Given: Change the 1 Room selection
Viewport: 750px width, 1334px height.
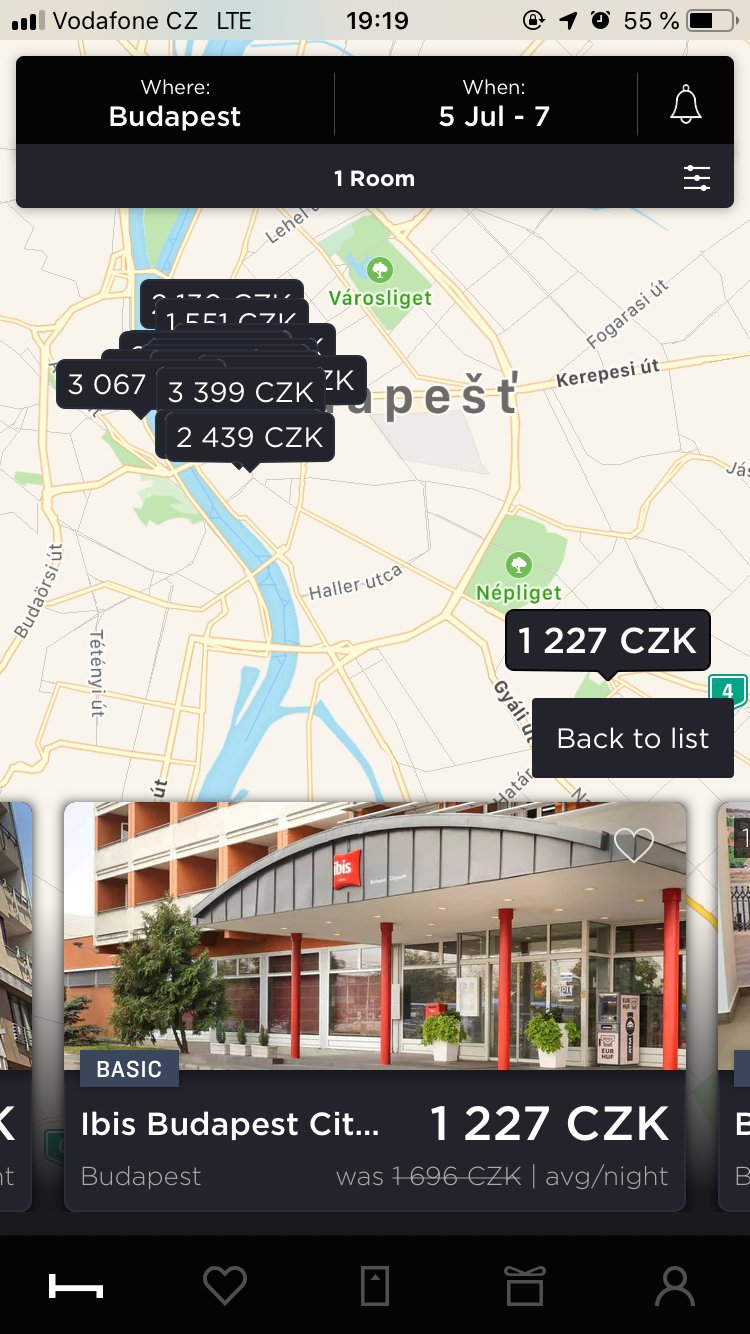Looking at the screenshot, I should click(374, 179).
